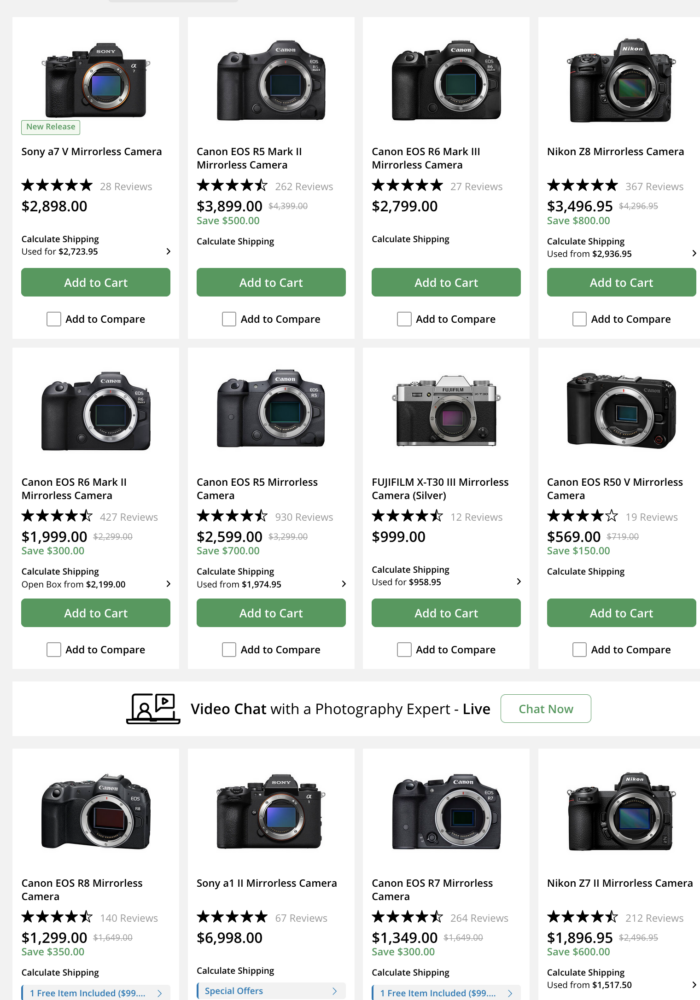Viewport: 700px width, 1000px height.
Task: Start video chat with Chat Now button
Action: click(x=545, y=709)
